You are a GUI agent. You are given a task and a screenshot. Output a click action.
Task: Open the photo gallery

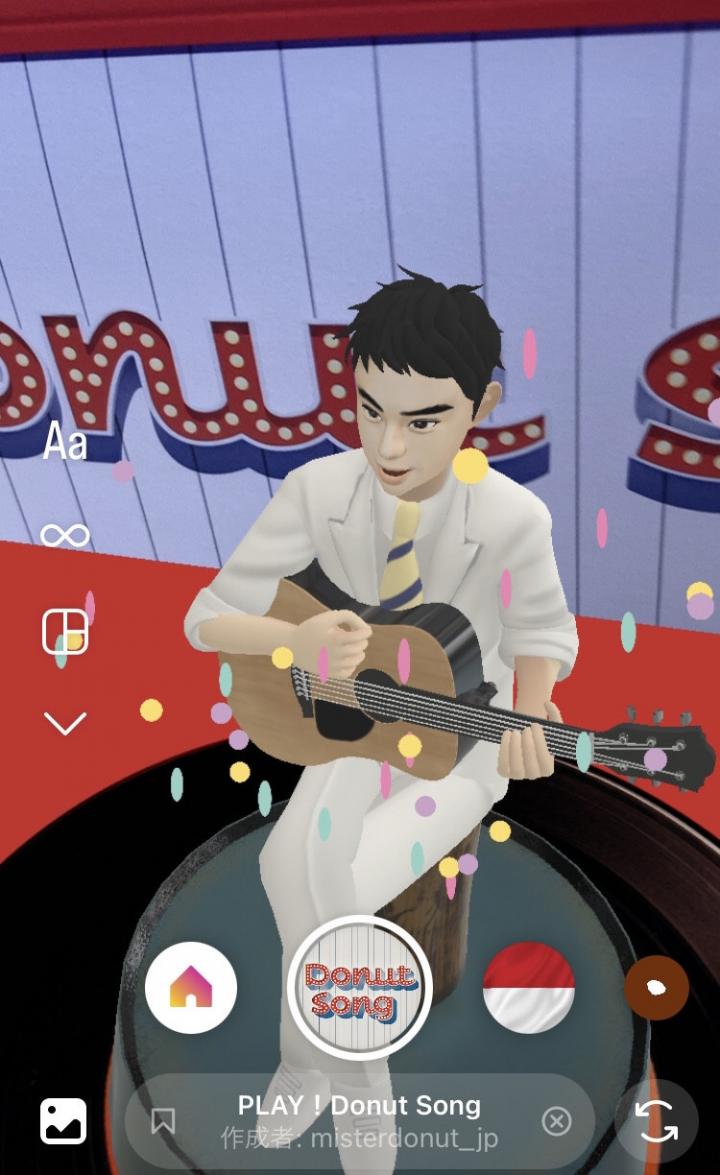(x=63, y=1121)
